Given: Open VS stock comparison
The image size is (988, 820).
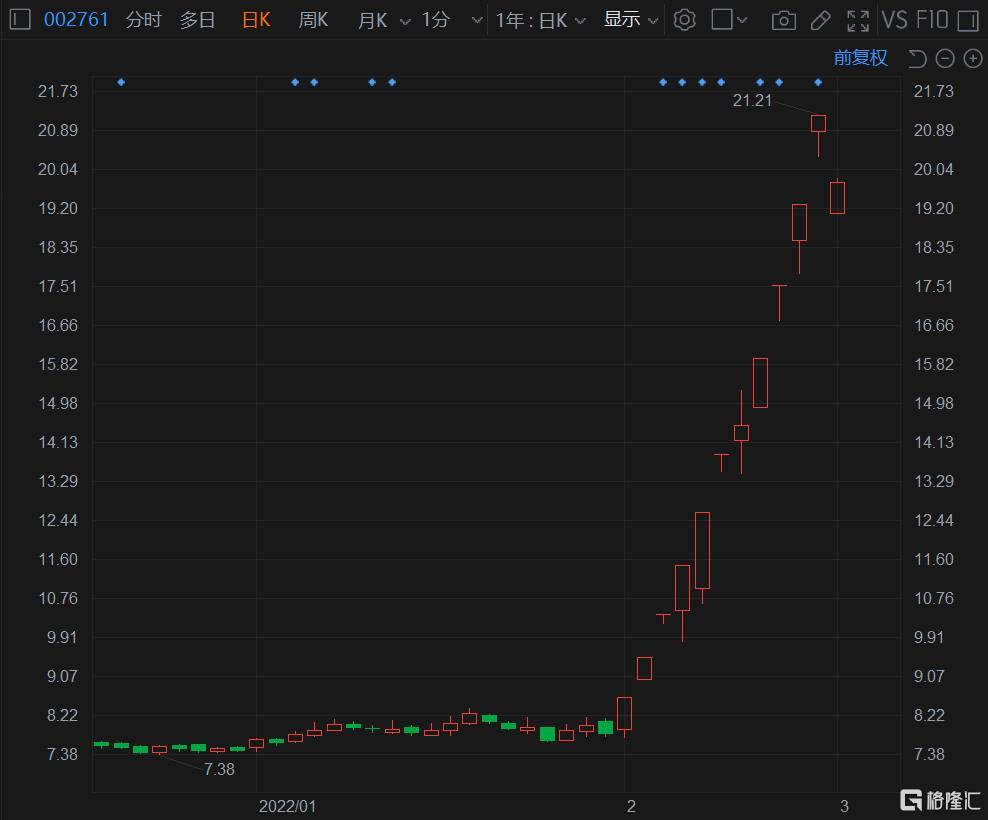Looking at the screenshot, I should coord(894,20).
